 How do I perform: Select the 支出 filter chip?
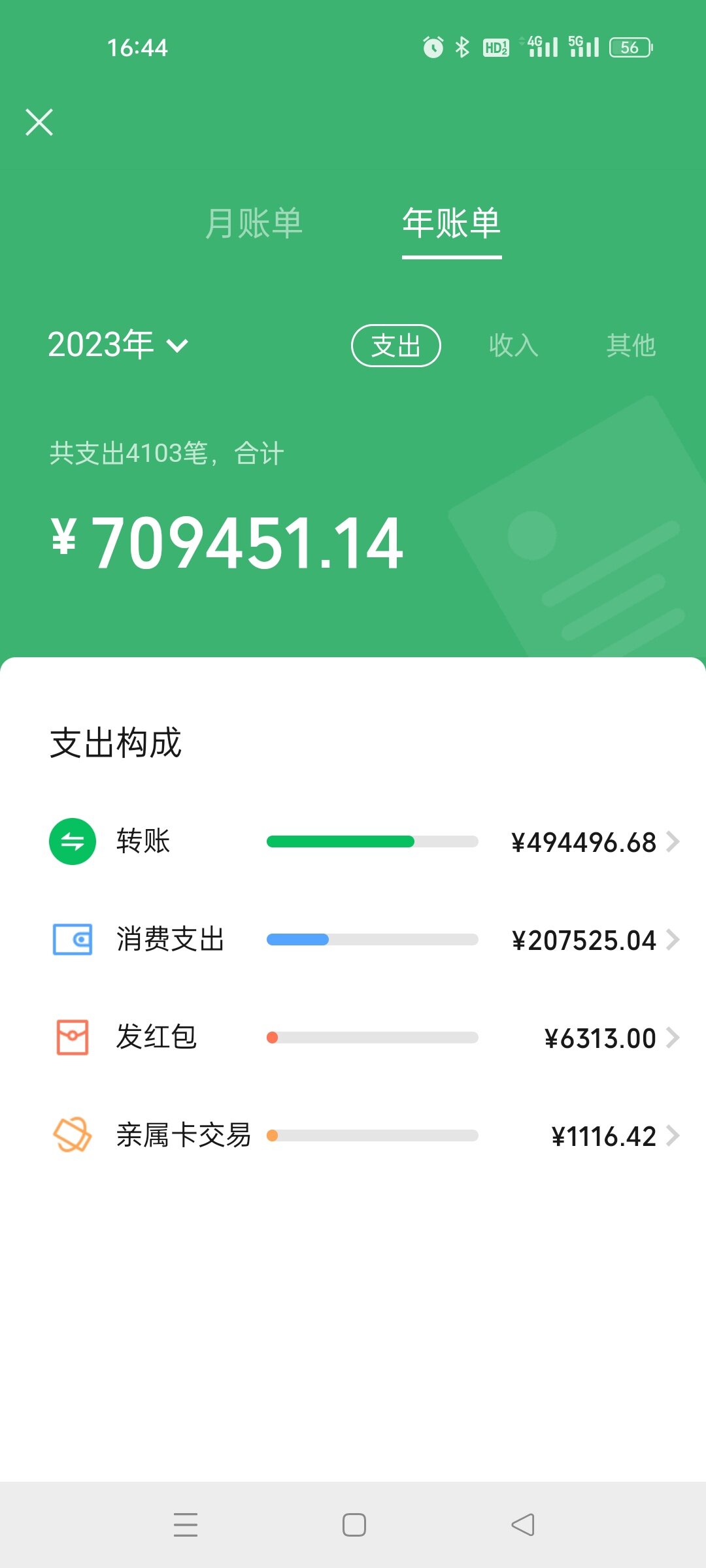395,346
